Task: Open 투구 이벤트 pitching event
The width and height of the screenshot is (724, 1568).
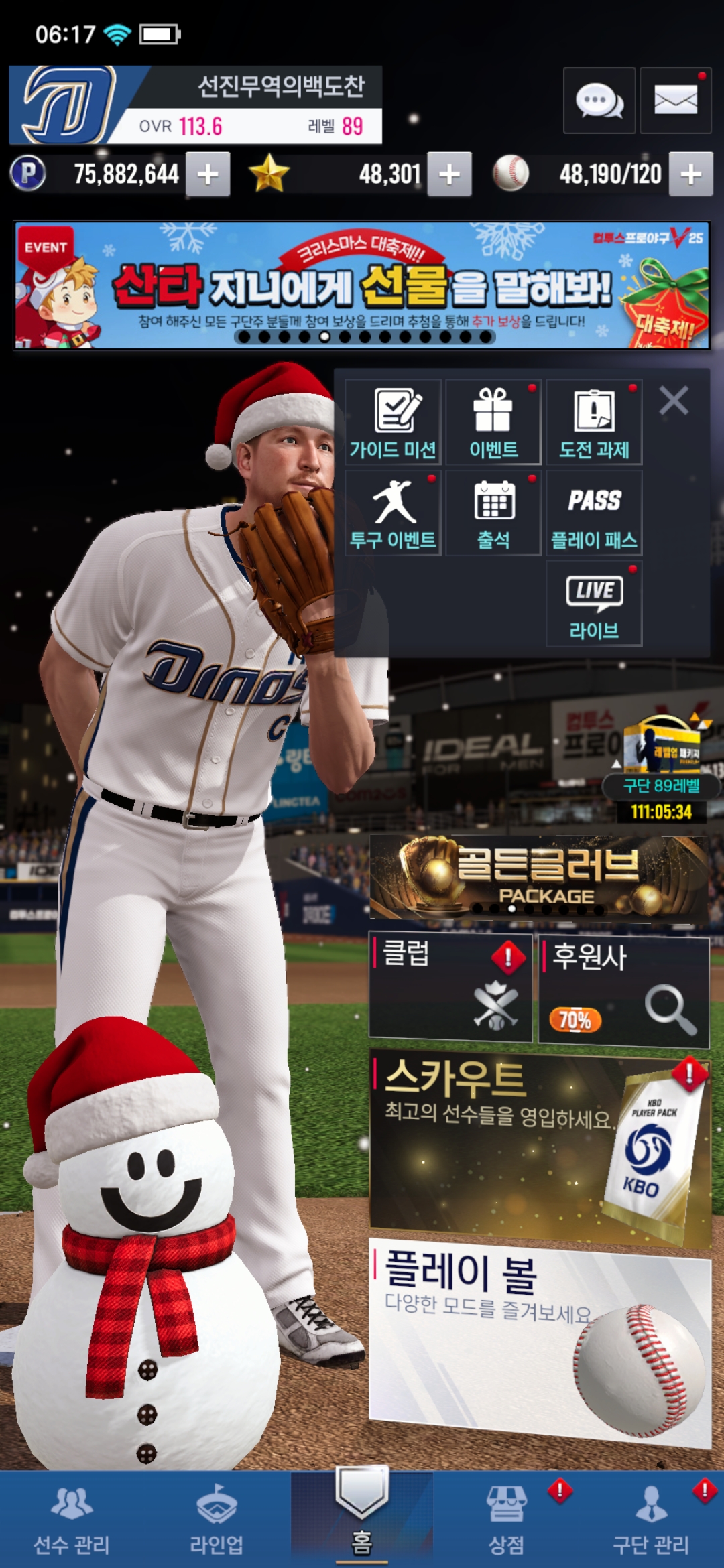Action: (x=394, y=513)
